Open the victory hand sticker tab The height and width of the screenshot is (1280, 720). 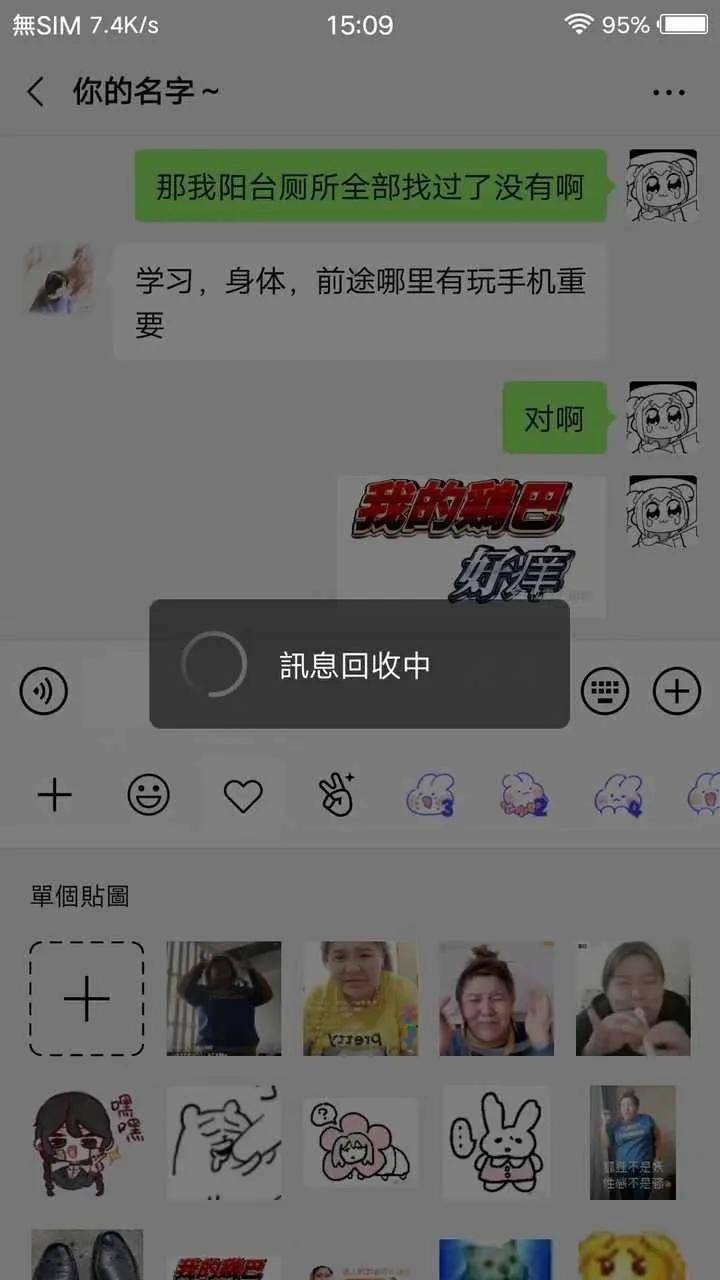tap(336, 796)
